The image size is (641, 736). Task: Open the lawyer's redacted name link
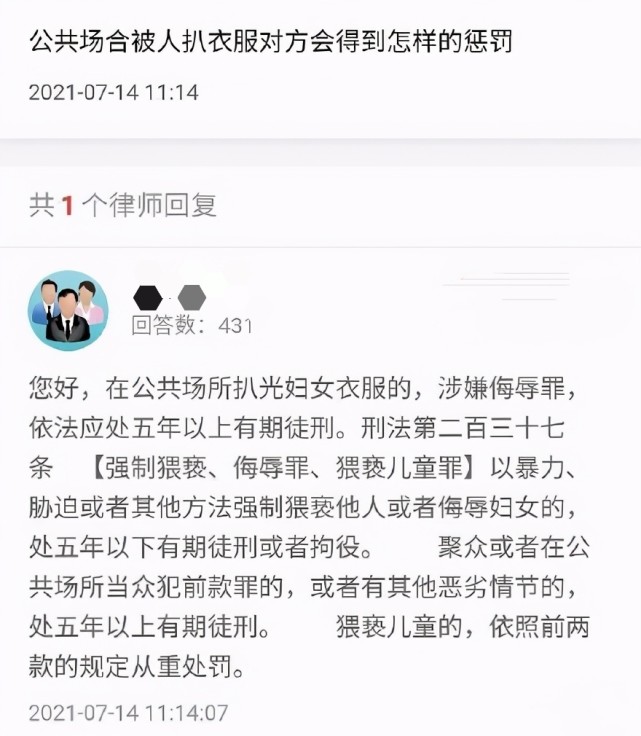(x=169, y=297)
